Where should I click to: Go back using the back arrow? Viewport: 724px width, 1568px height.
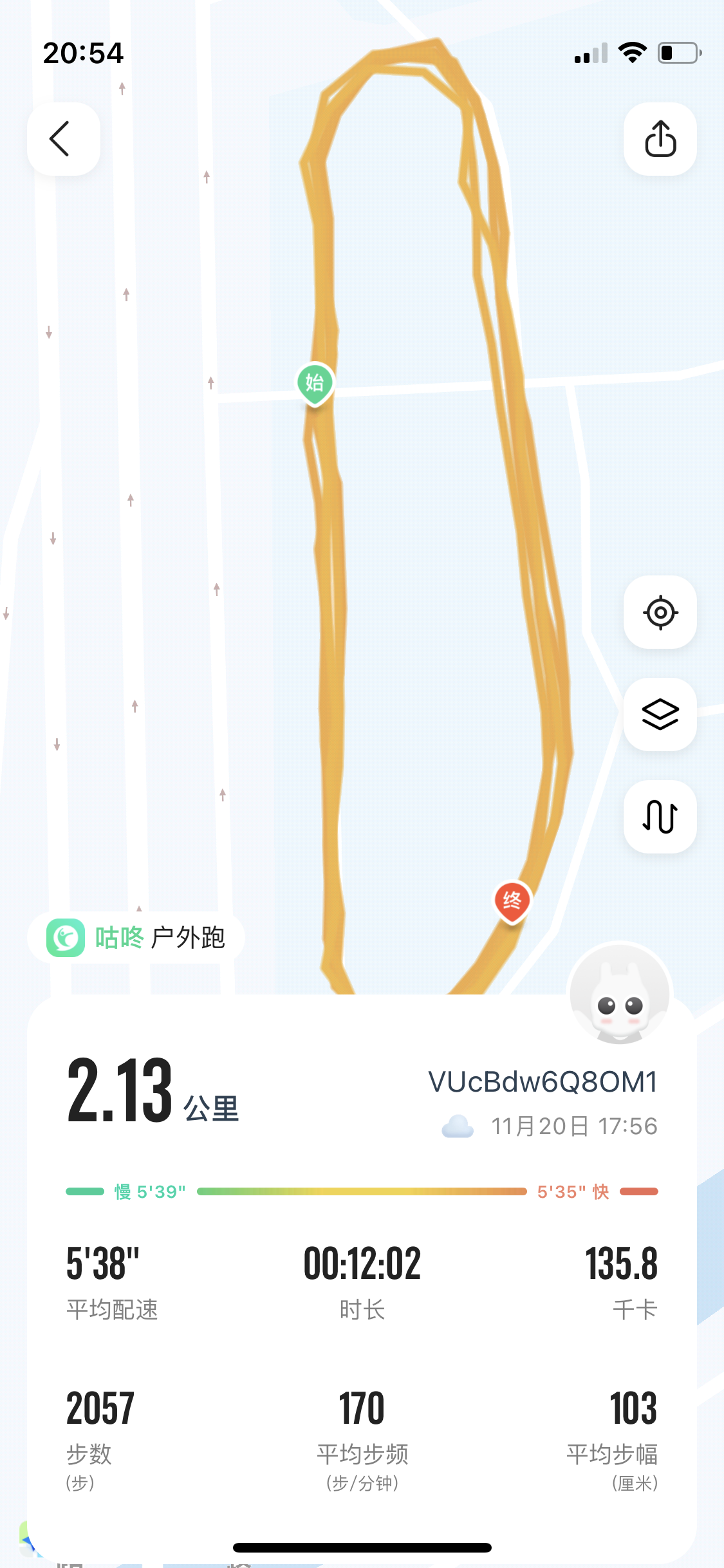[63, 139]
